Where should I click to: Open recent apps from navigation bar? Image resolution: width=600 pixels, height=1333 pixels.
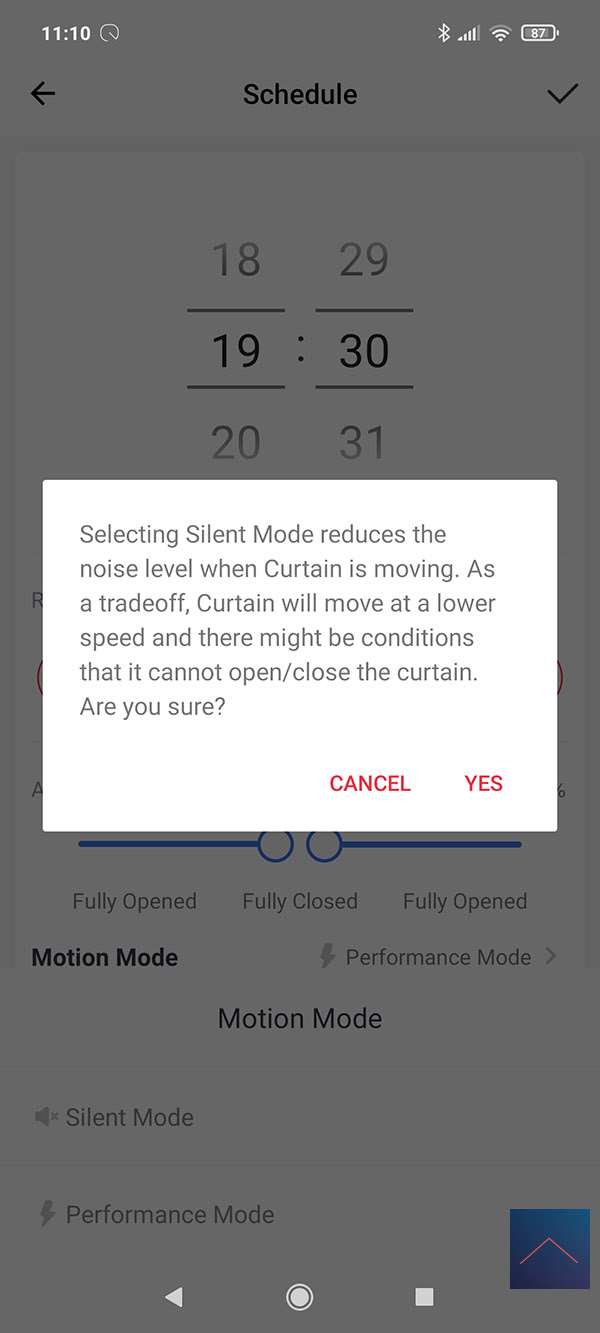coord(424,1297)
